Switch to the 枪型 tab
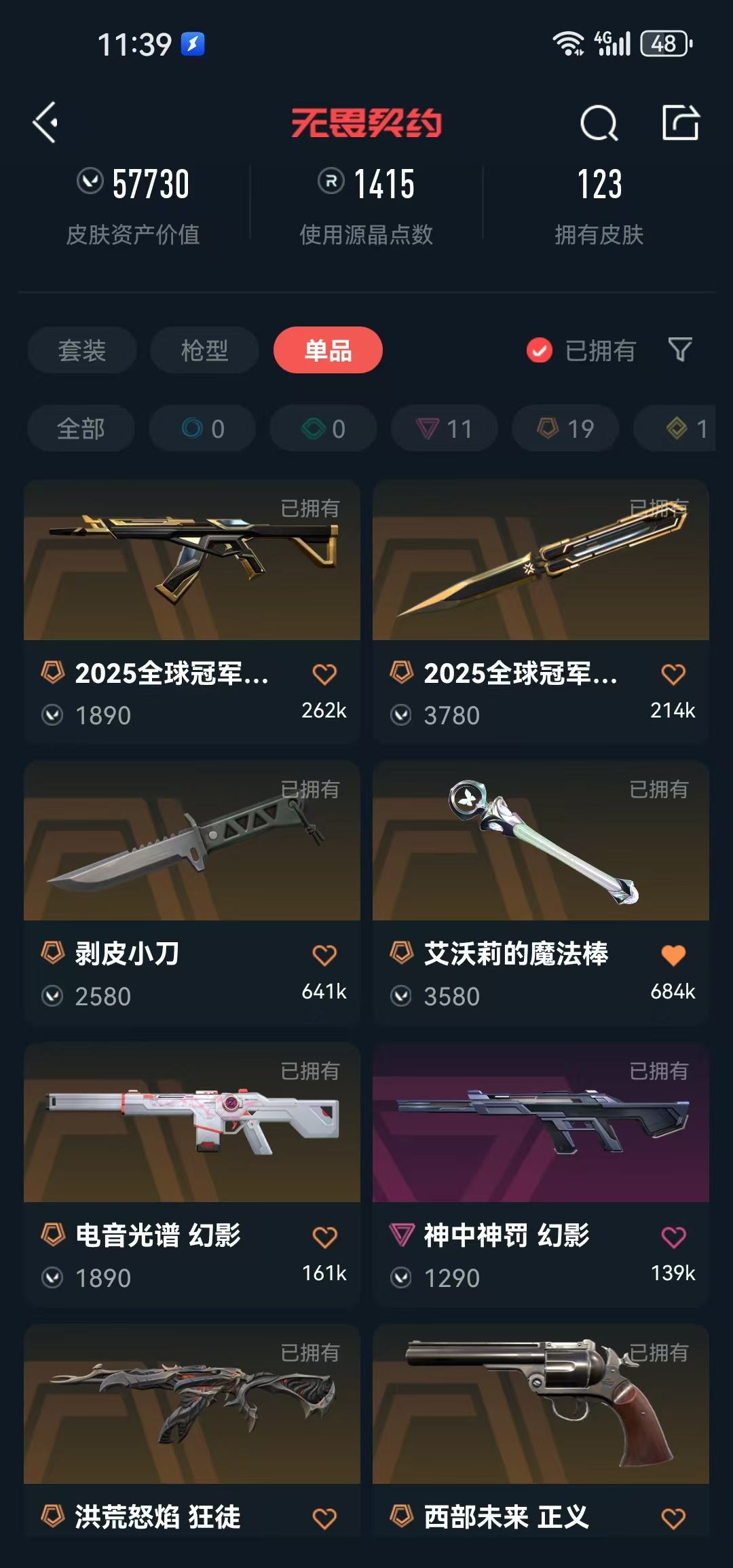Image resolution: width=733 pixels, height=1568 pixels. pyautogui.click(x=204, y=350)
